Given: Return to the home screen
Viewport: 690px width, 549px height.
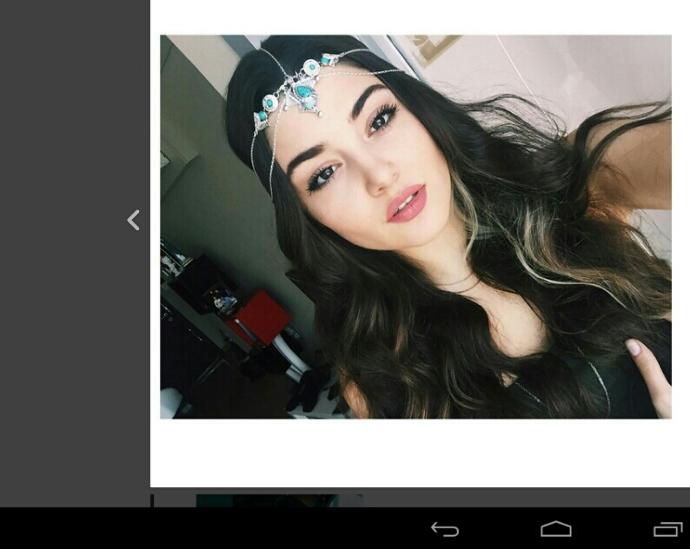Looking at the screenshot, I should coord(556,529).
